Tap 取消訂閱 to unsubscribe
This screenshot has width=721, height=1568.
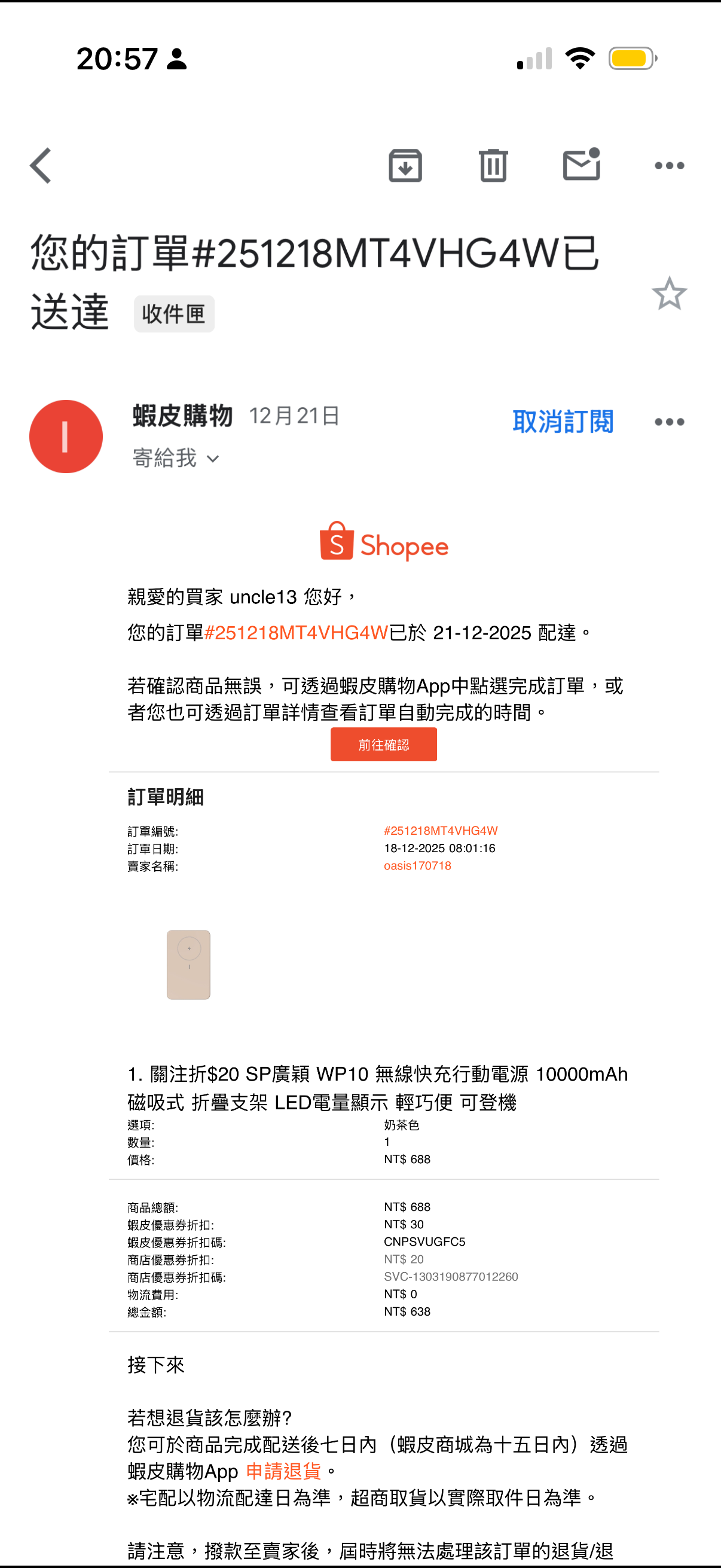coord(563,421)
